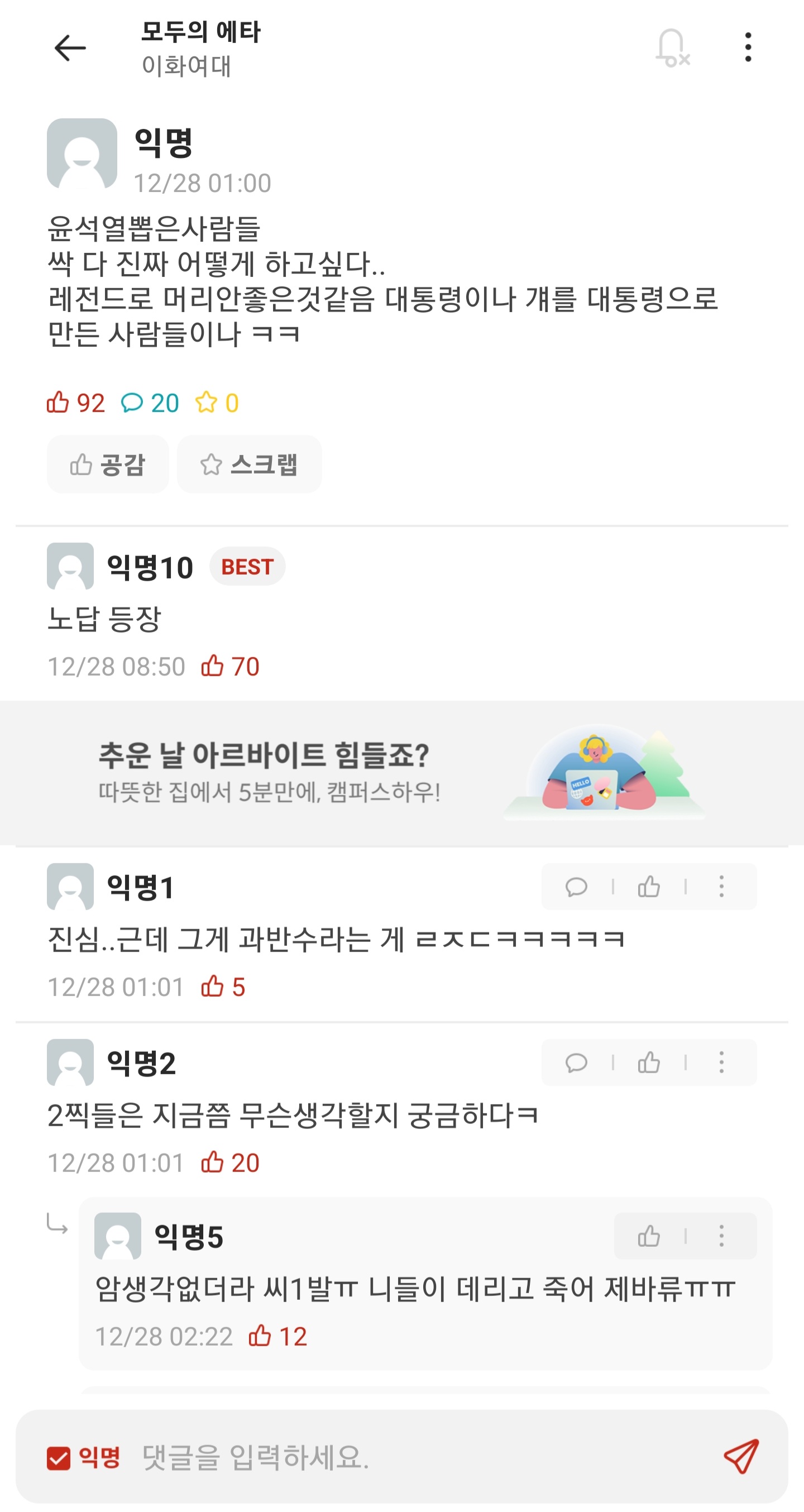
Task: Focus the 댓글을 입력하세요 comment field
Action: pyautogui.click(x=411, y=1458)
